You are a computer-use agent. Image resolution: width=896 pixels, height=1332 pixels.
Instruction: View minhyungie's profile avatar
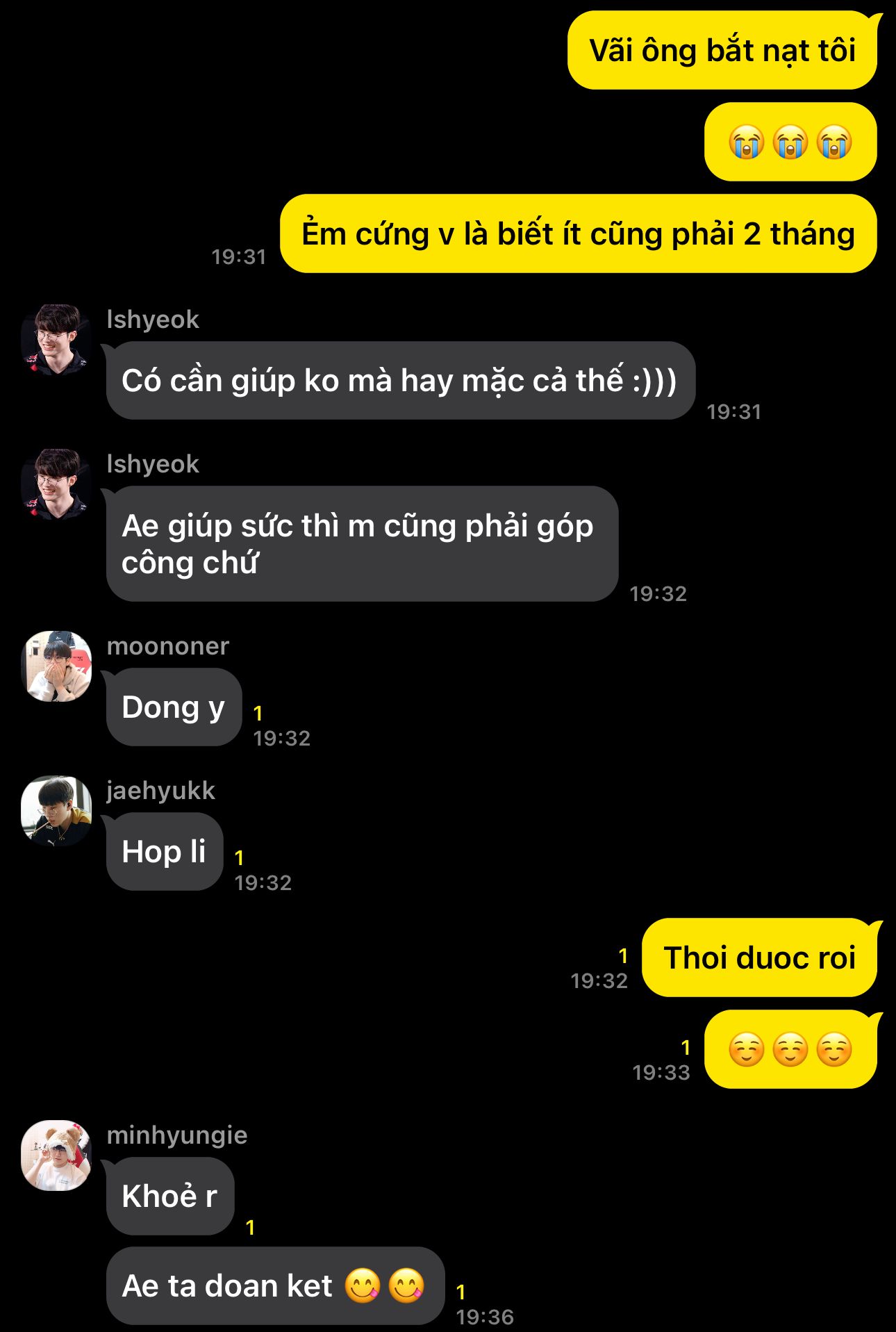click(x=56, y=1155)
